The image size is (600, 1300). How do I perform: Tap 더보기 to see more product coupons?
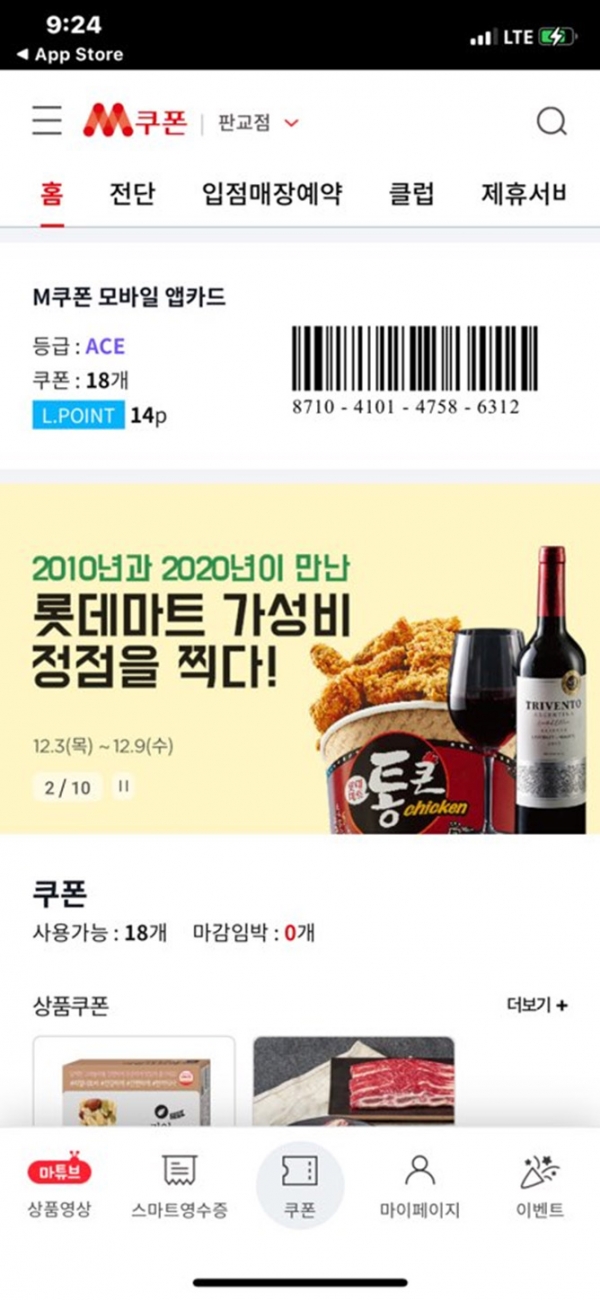pyautogui.click(x=537, y=1005)
